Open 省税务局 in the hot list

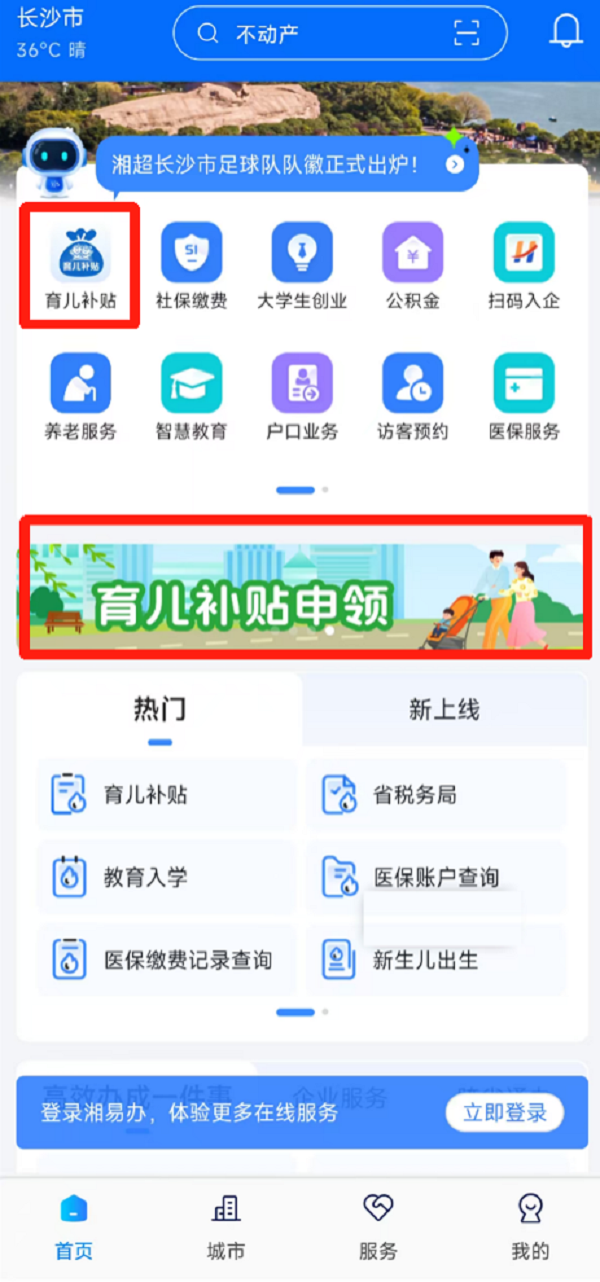click(x=436, y=795)
